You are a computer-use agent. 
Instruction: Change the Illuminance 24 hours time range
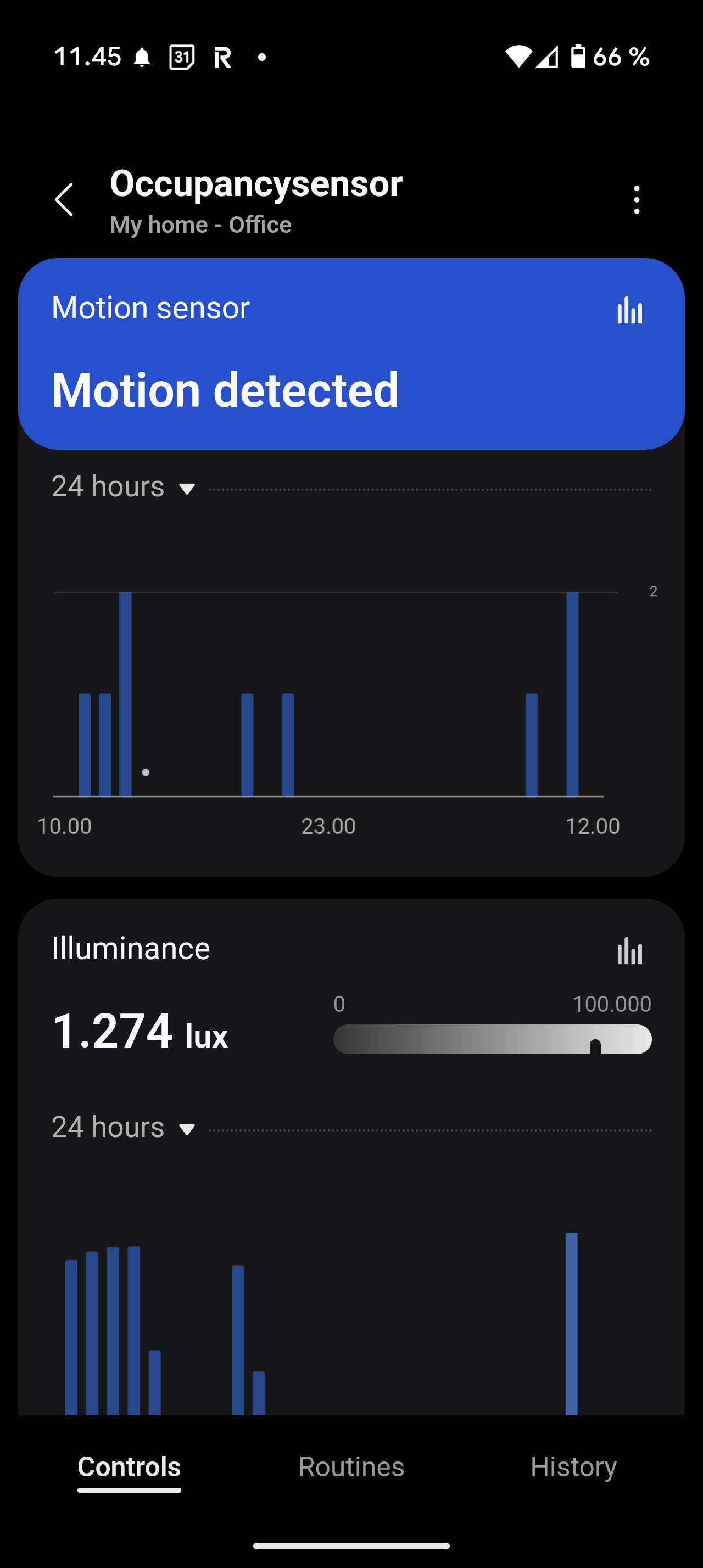click(x=124, y=1128)
